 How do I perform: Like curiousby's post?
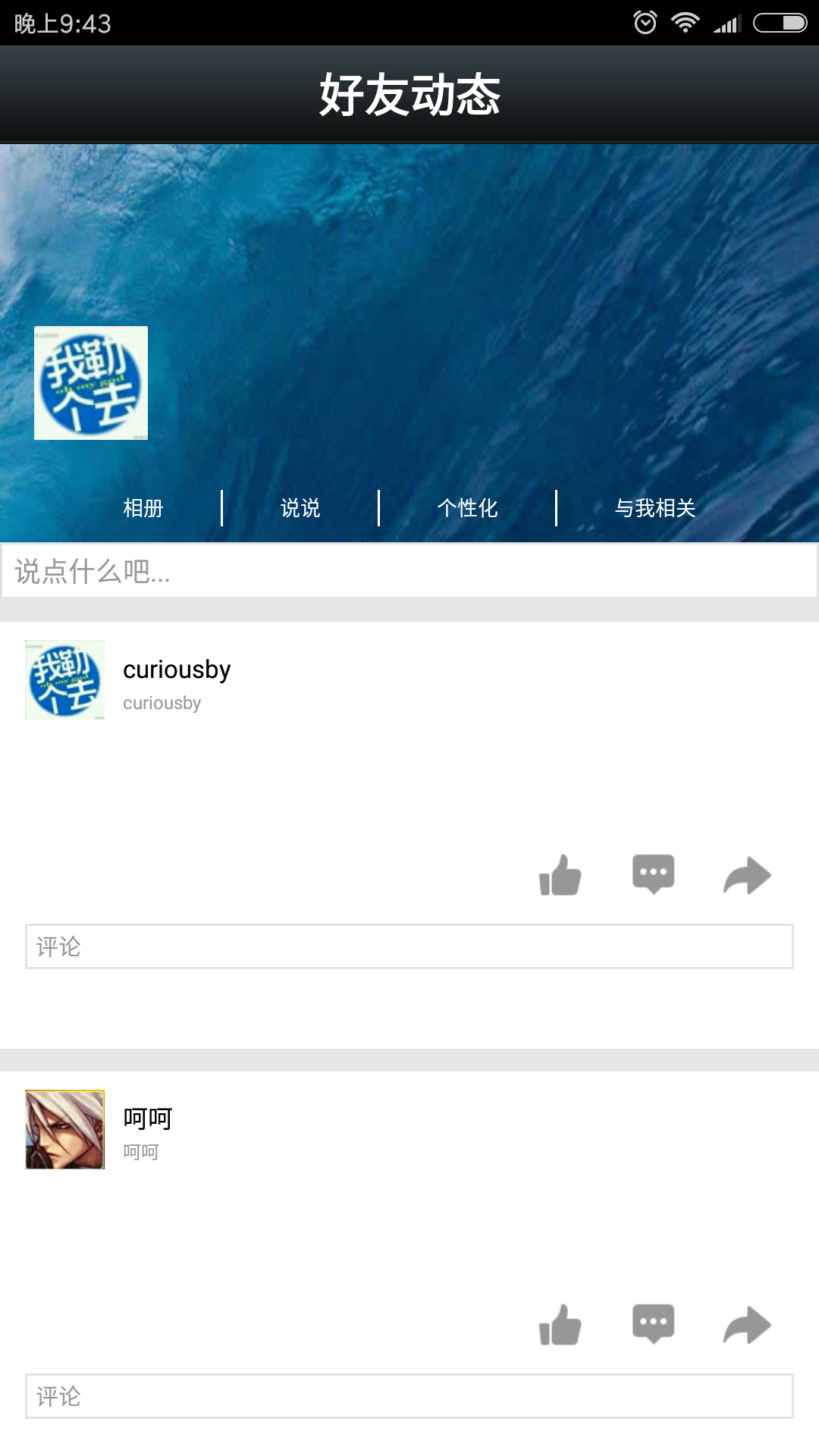560,875
